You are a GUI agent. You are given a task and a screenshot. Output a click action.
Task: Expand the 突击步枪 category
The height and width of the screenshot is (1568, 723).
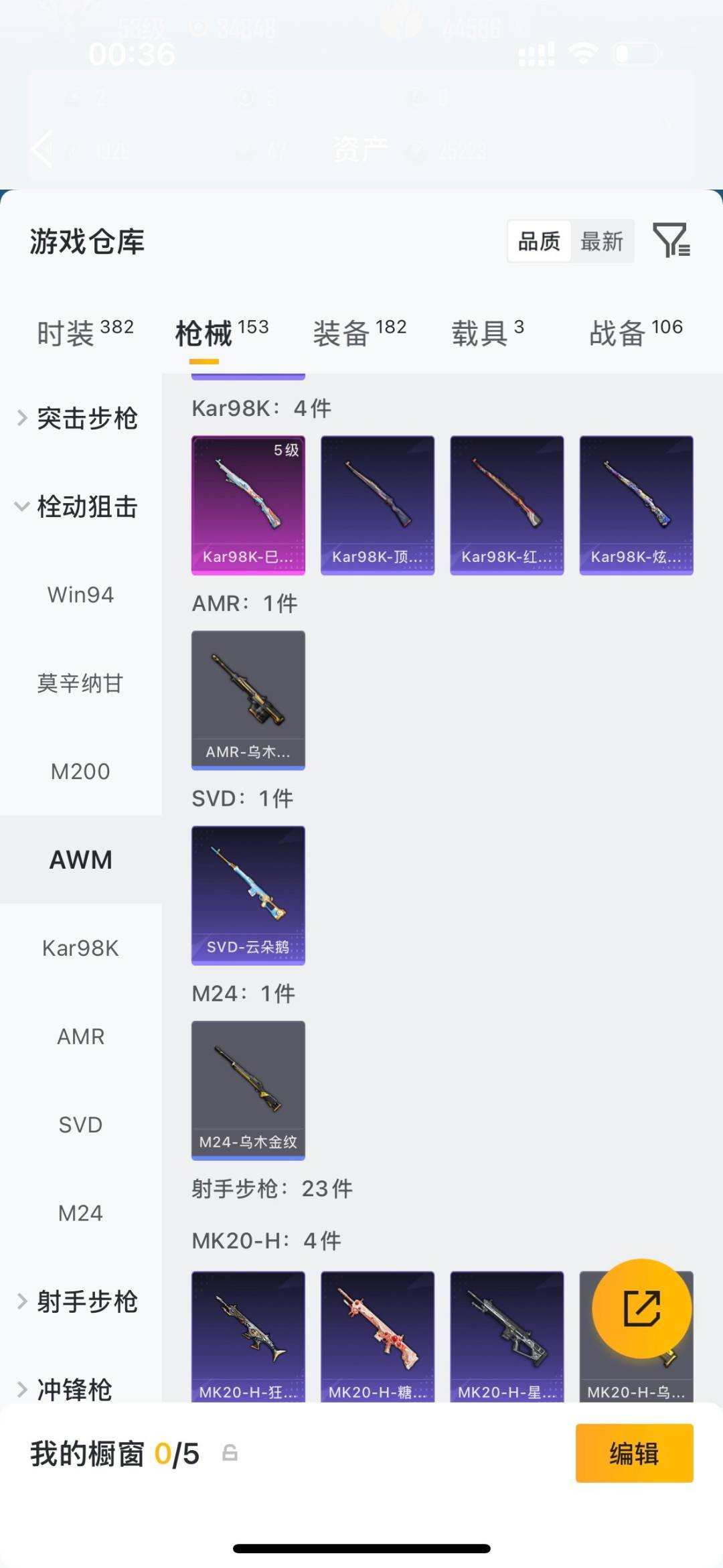[87, 418]
